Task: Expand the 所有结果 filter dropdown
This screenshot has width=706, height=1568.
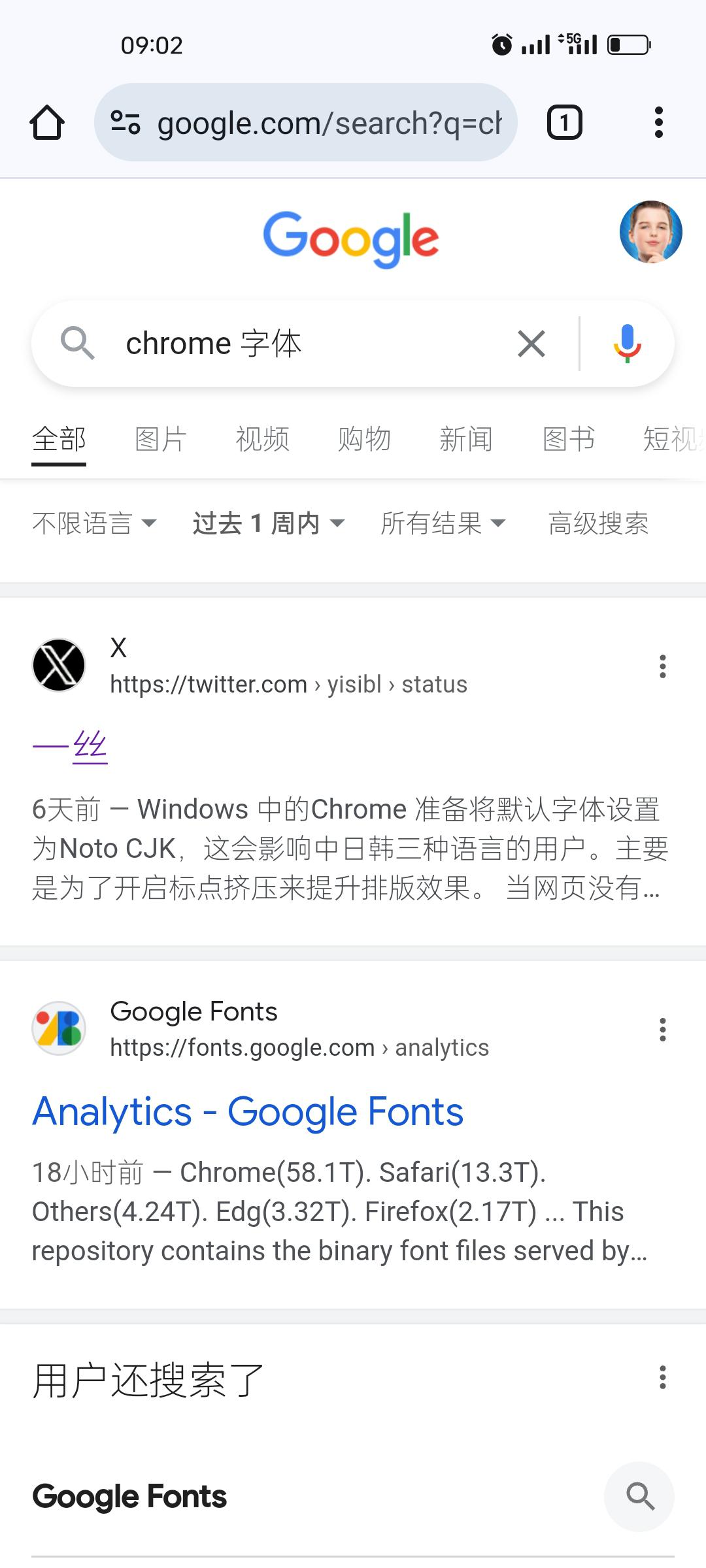Action: pyautogui.click(x=443, y=523)
